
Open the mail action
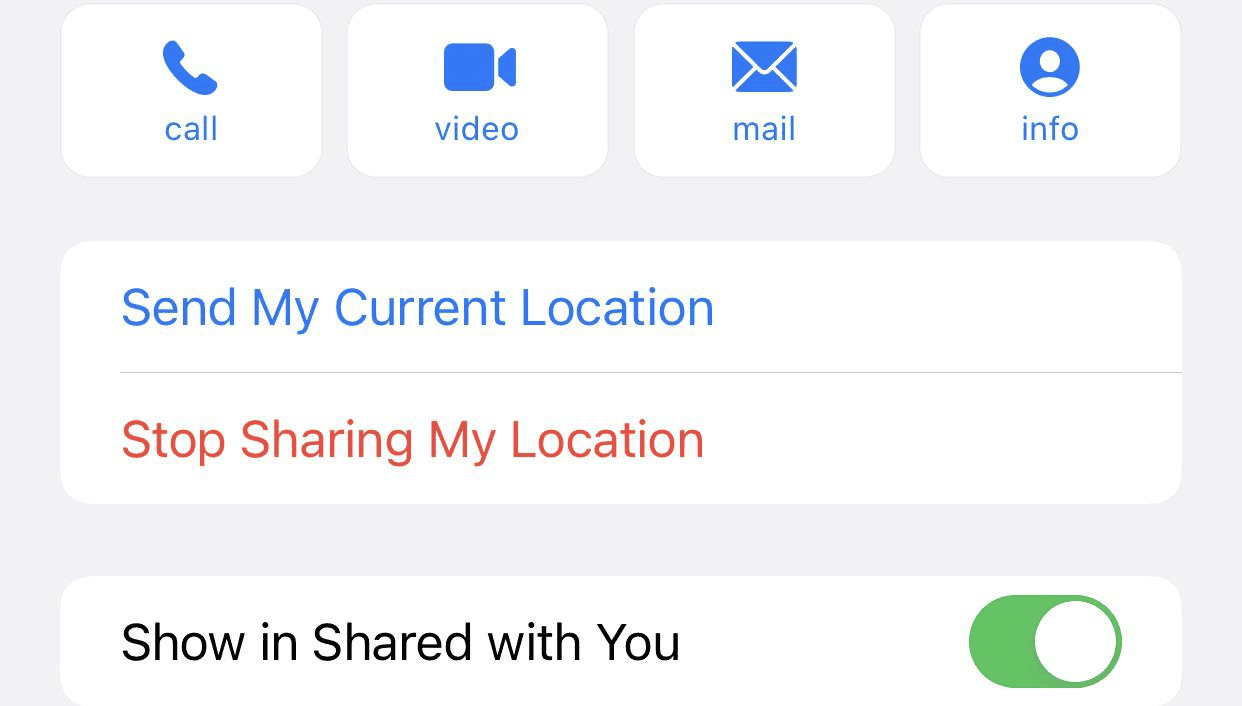[764, 91]
